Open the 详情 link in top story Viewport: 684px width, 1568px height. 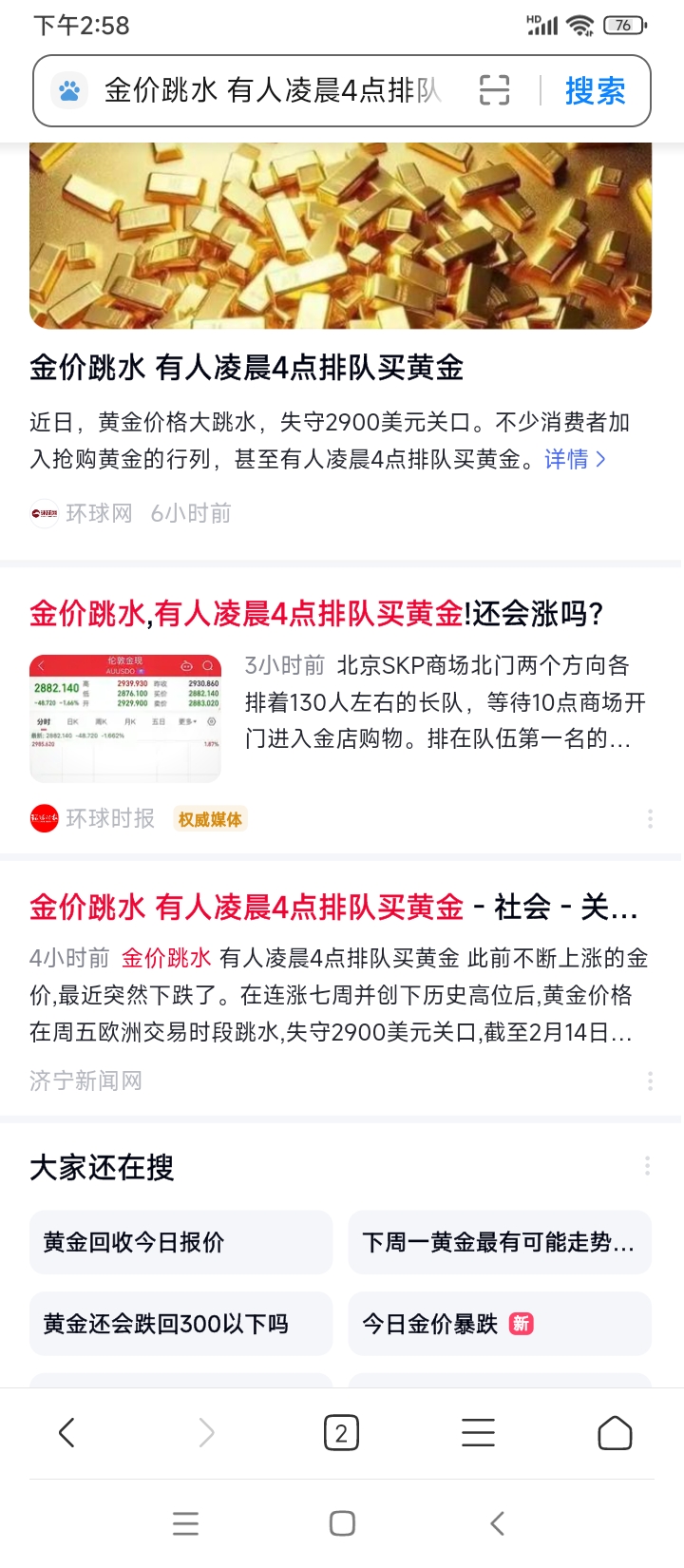tap(575, 460)
